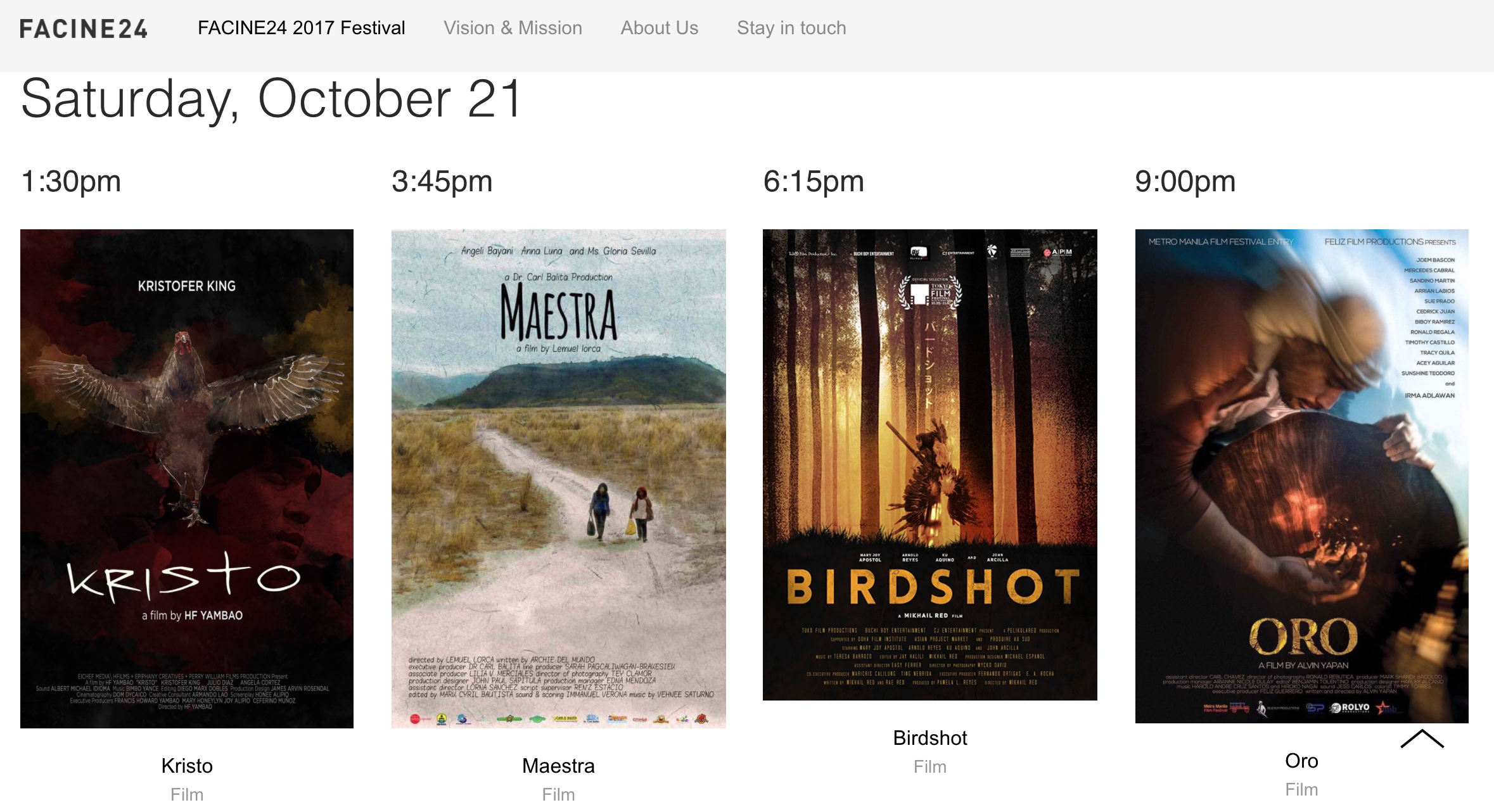Select the Birdshot title link
Image resolution: width=1494 pixels, height=812 pixels.
point(929,738)
